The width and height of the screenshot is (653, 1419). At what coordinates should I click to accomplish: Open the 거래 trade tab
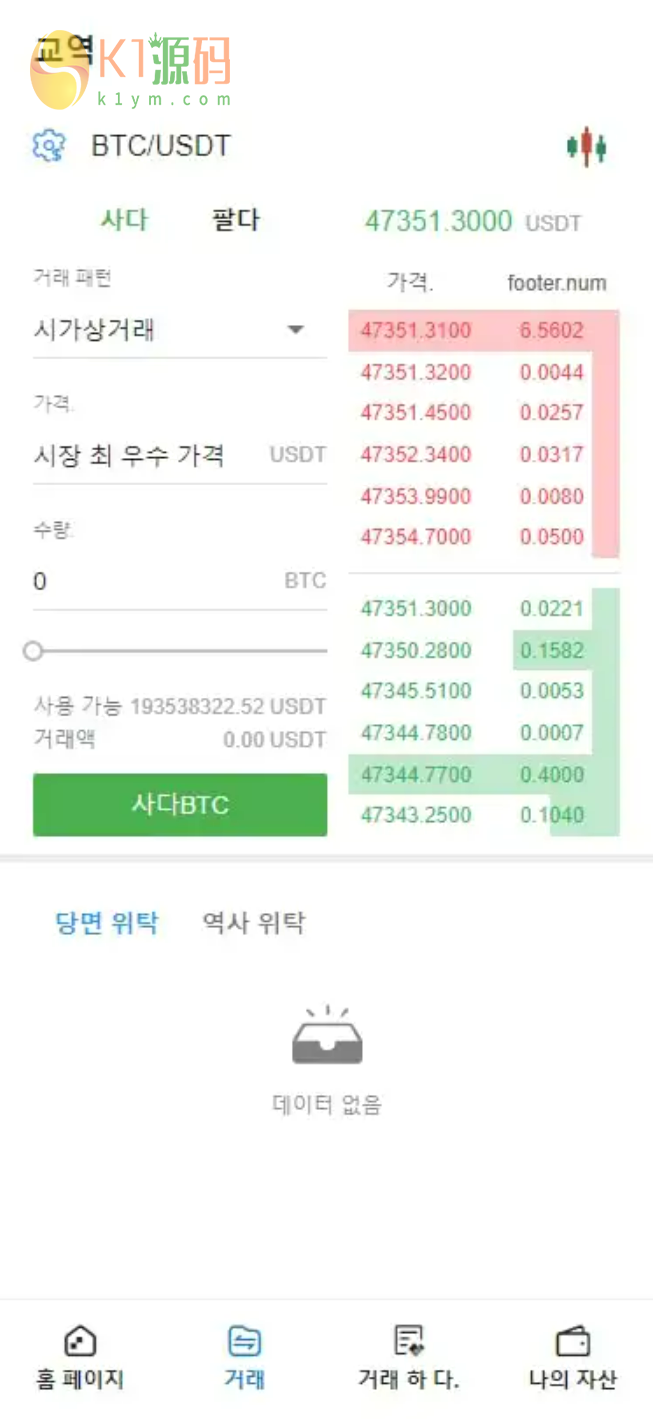point(244,1358)
